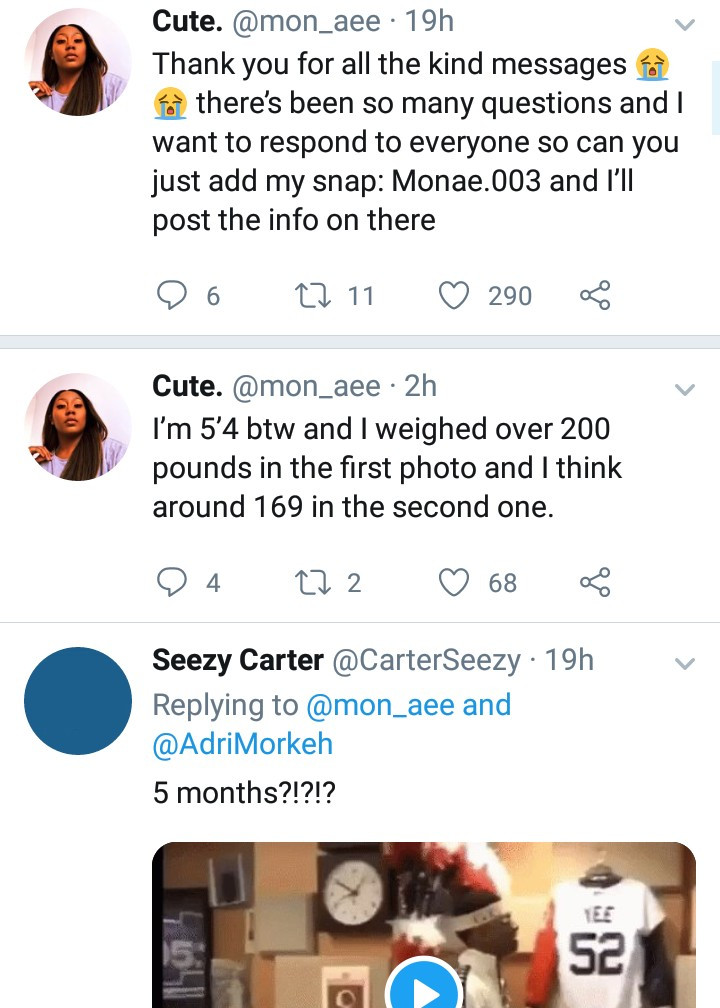Share Cute's first tweet
720x1008 pixels.
click(595, 295)
